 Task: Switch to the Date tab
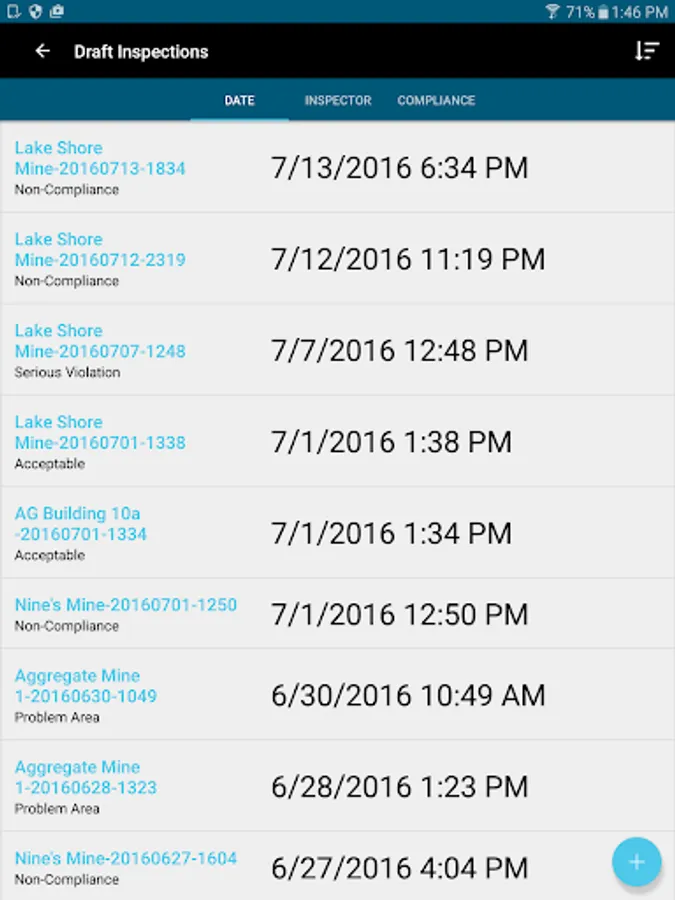pos(239,101)
